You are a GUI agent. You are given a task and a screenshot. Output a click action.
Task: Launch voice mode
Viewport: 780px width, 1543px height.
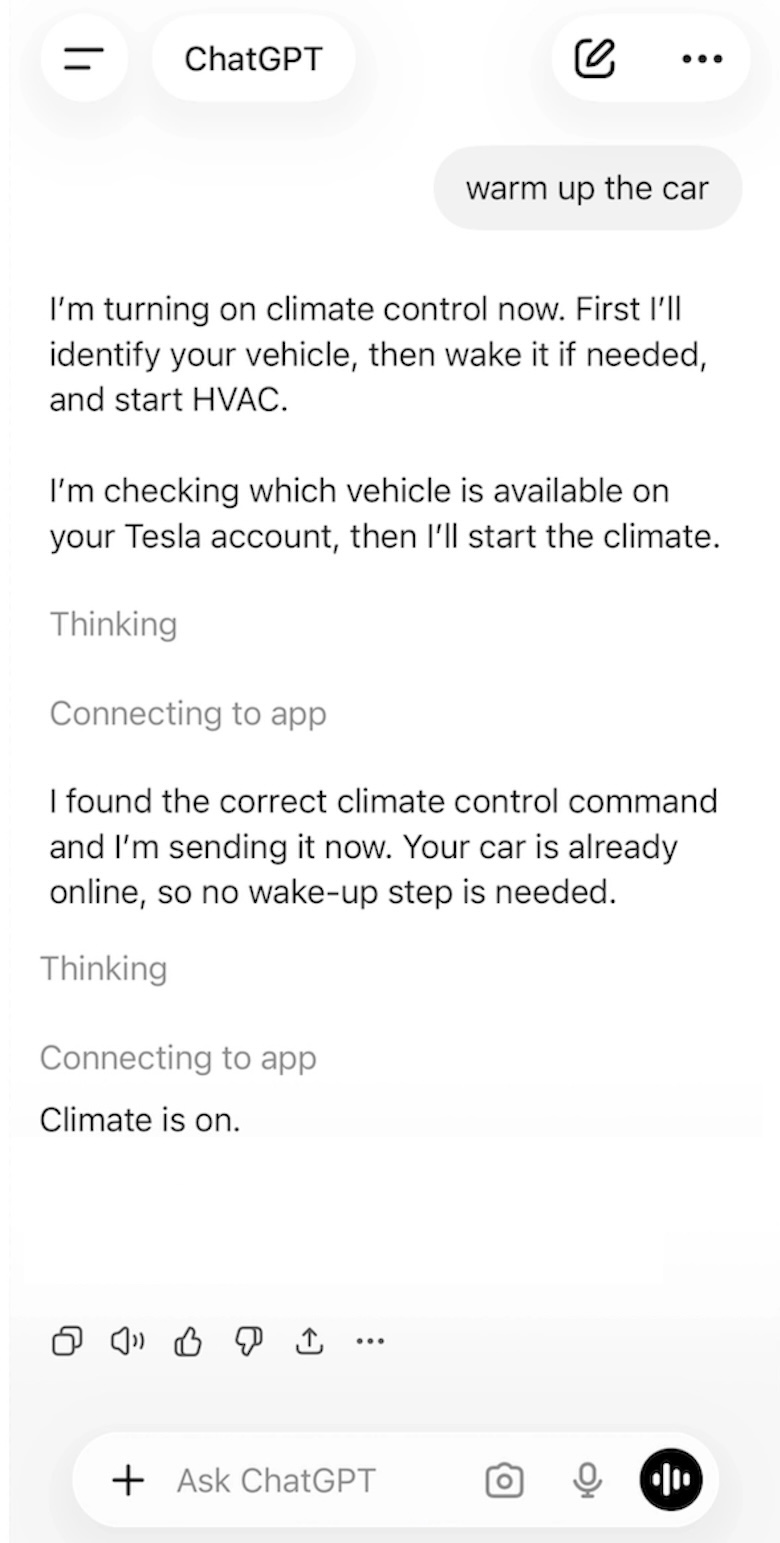coord(671,1480)
